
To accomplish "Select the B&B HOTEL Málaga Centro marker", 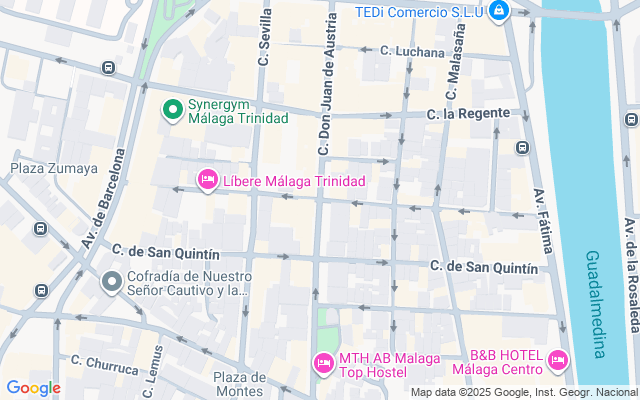I will (x=558, y=358).
